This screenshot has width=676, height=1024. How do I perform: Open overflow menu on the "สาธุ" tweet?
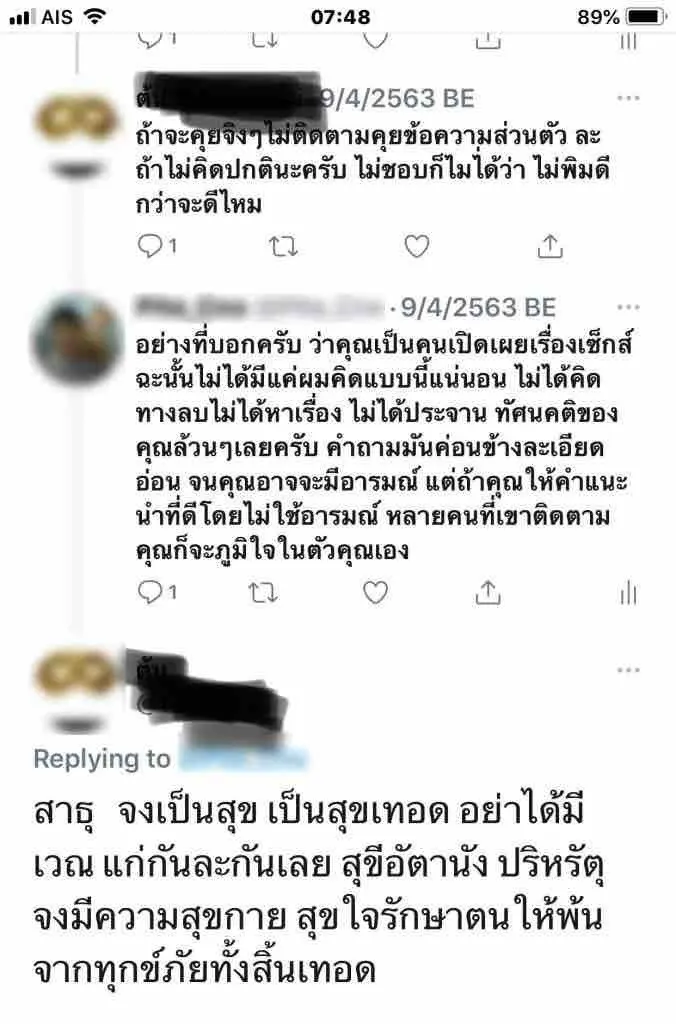click(x=627, y=668)
